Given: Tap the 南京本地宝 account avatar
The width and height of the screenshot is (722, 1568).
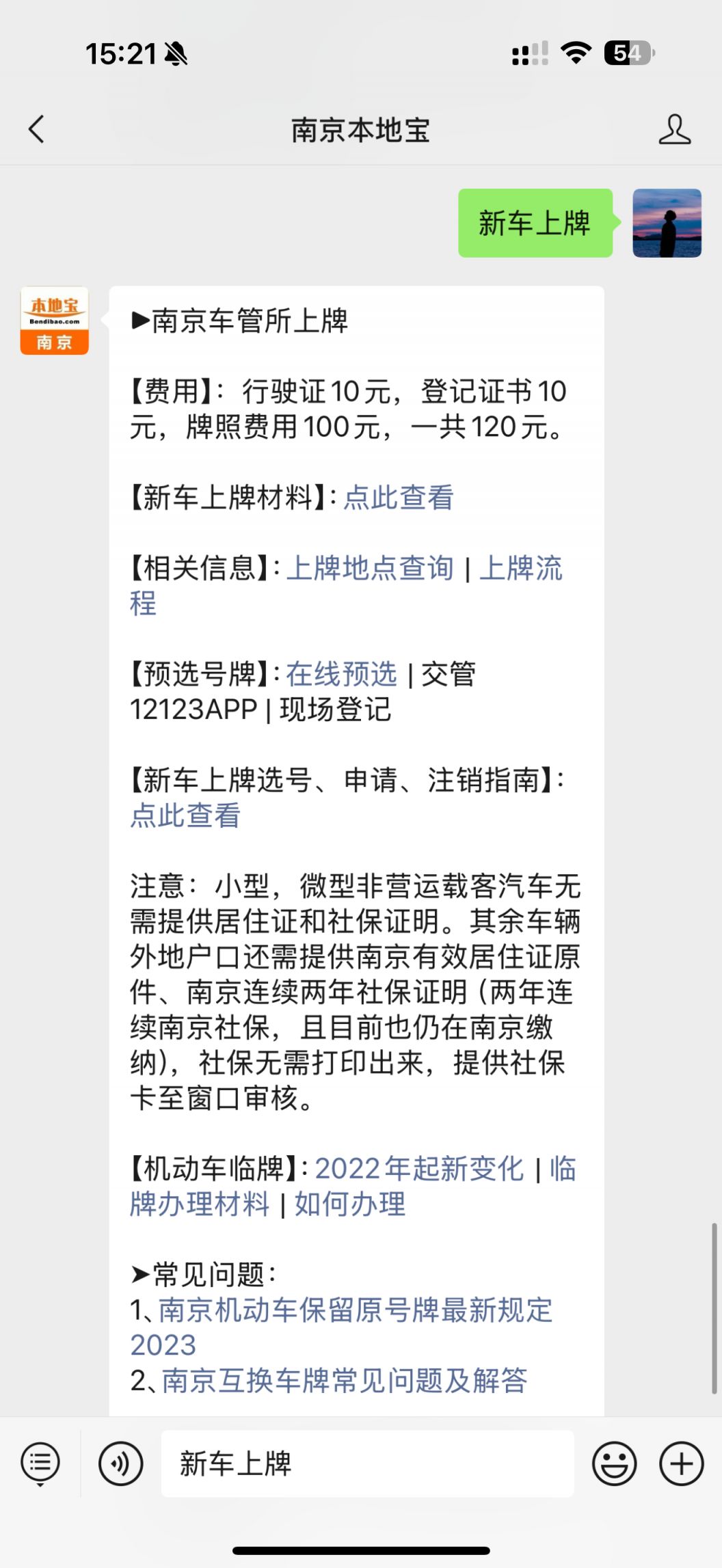Looking at the screenshot, I should [55, 321].
